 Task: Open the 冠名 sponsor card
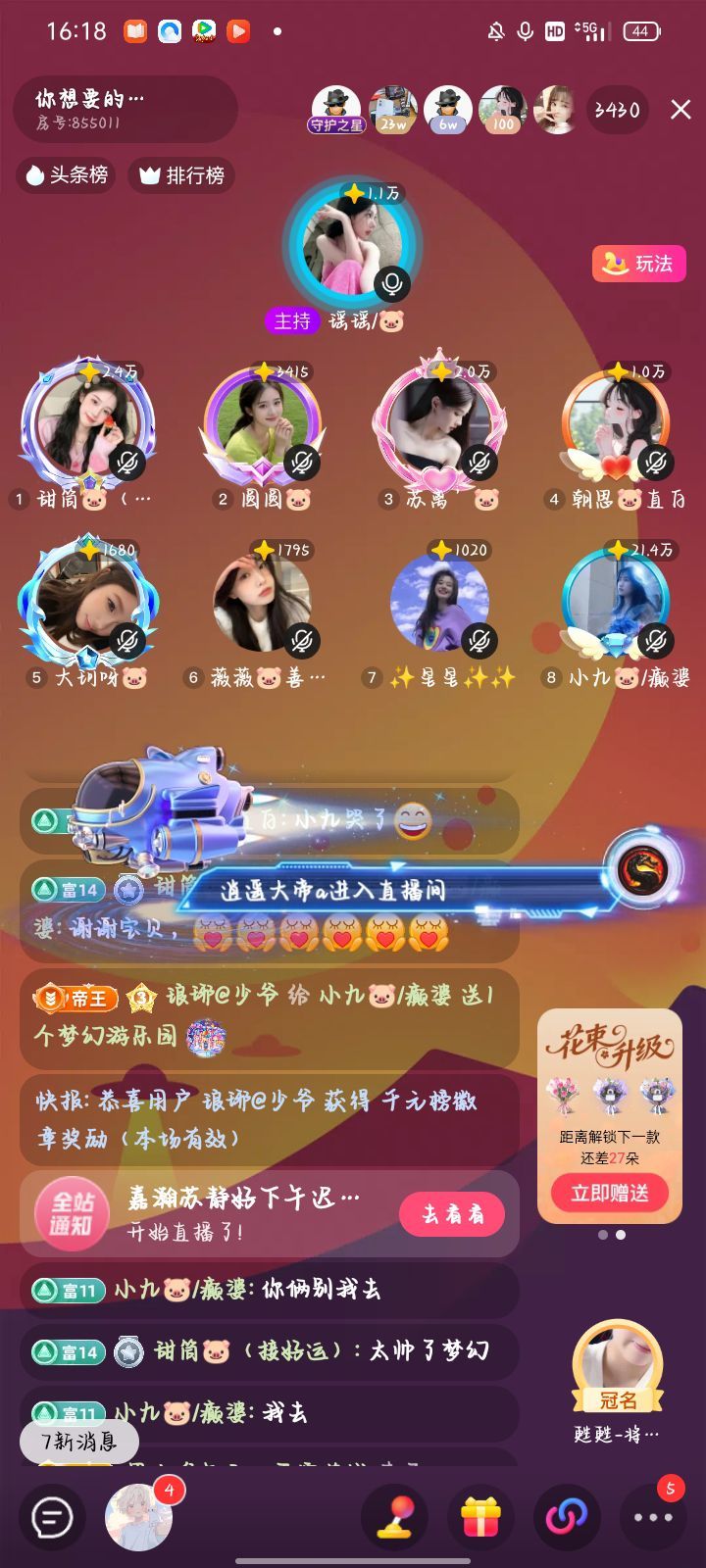(x=618, y=1370)
